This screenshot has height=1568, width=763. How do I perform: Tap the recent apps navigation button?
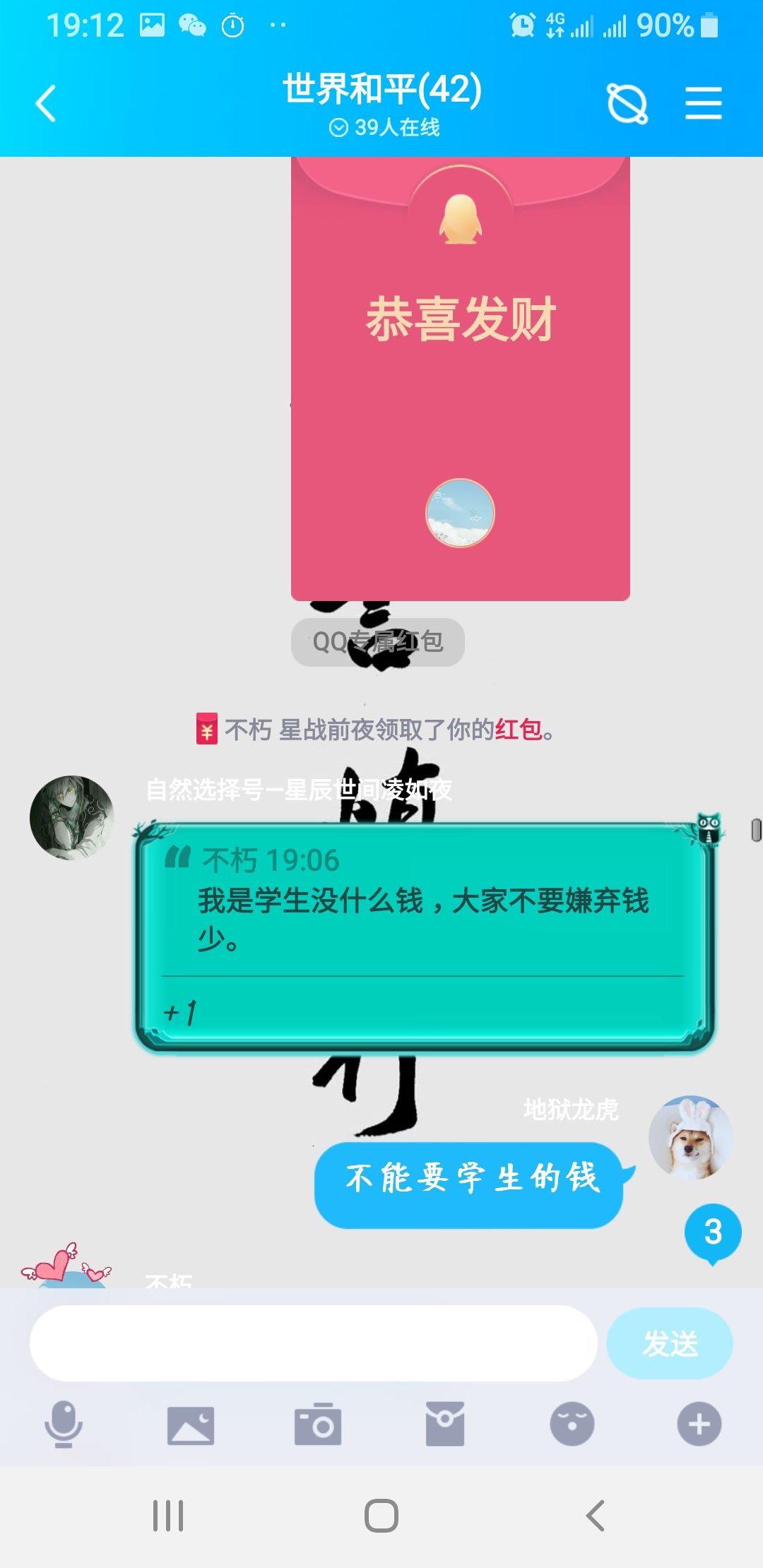pyautogui.click(x=170, y=1515)
